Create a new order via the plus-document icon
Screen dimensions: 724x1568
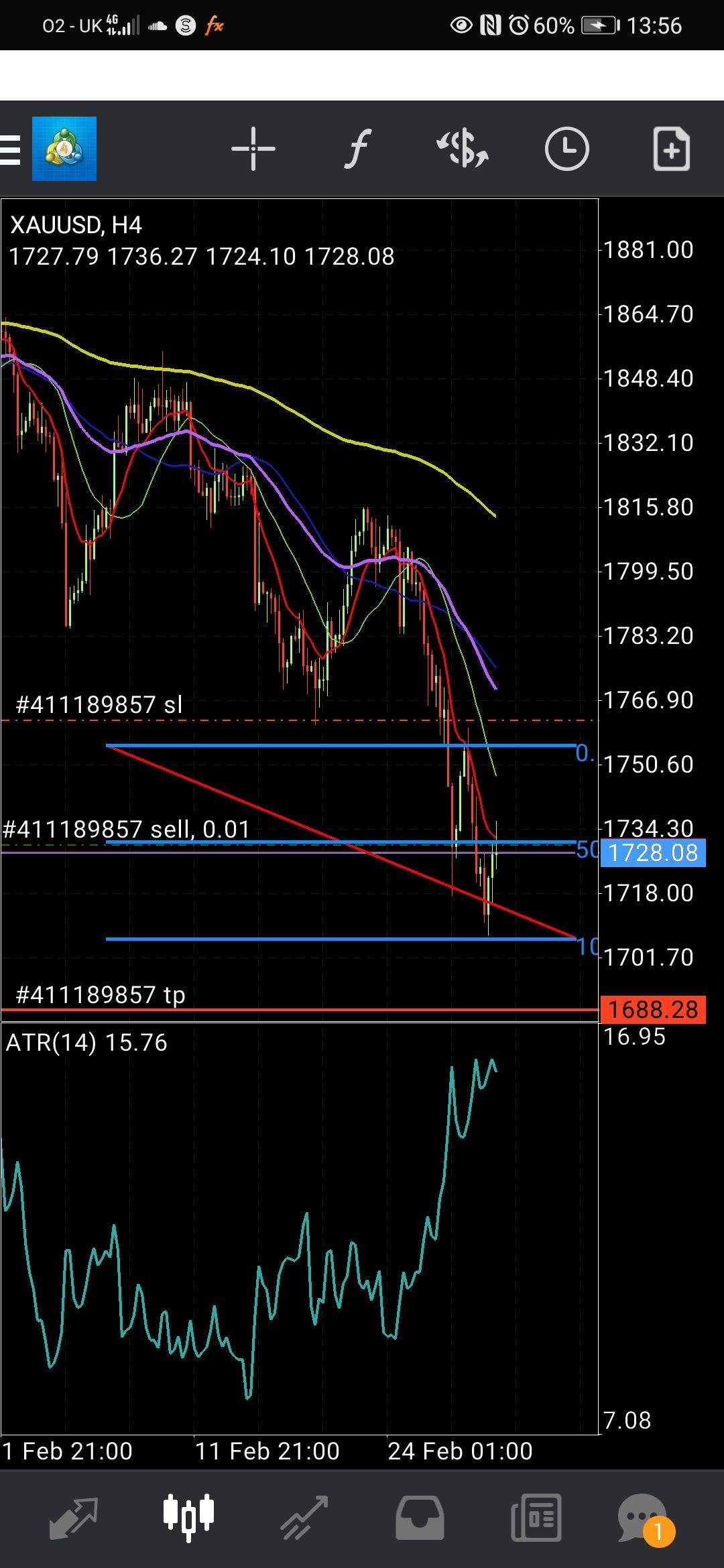tap(671, 149)
